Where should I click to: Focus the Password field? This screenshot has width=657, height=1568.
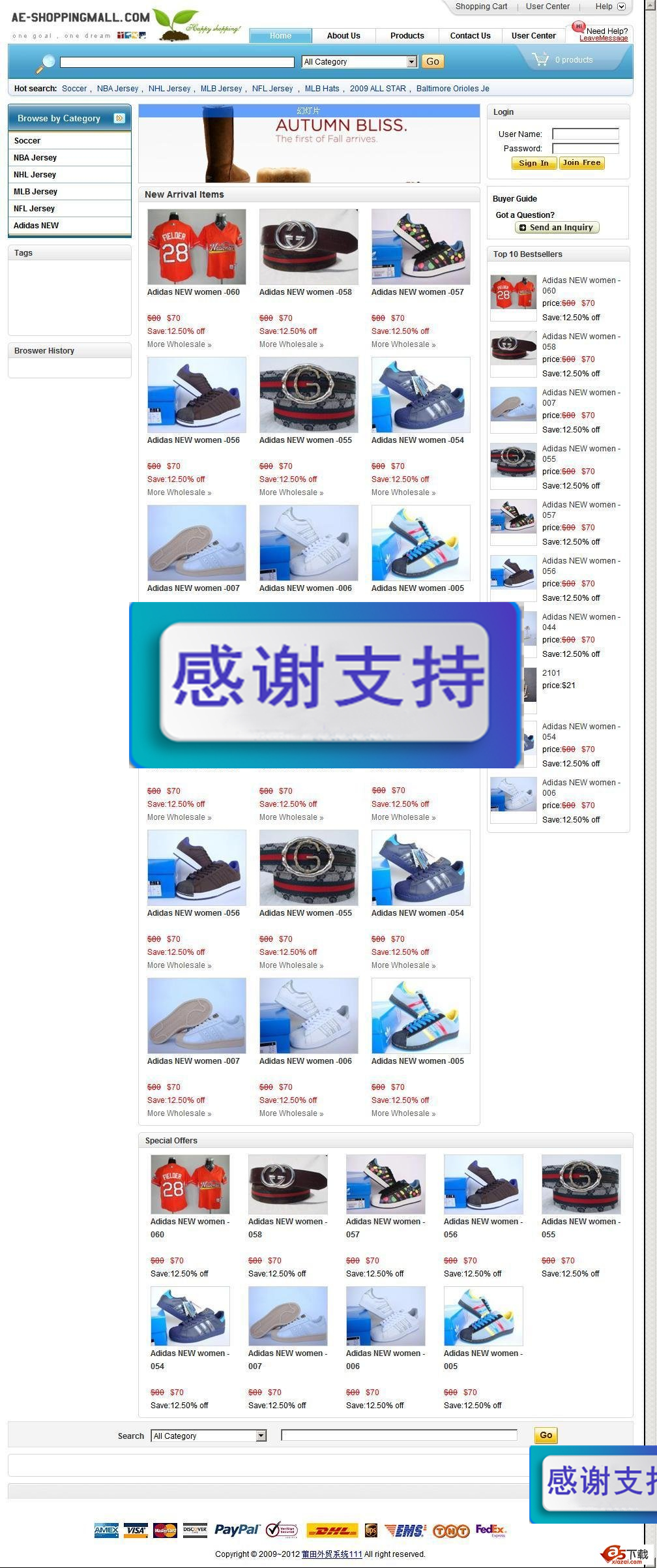pyautogui.click(x=585, y=148)
